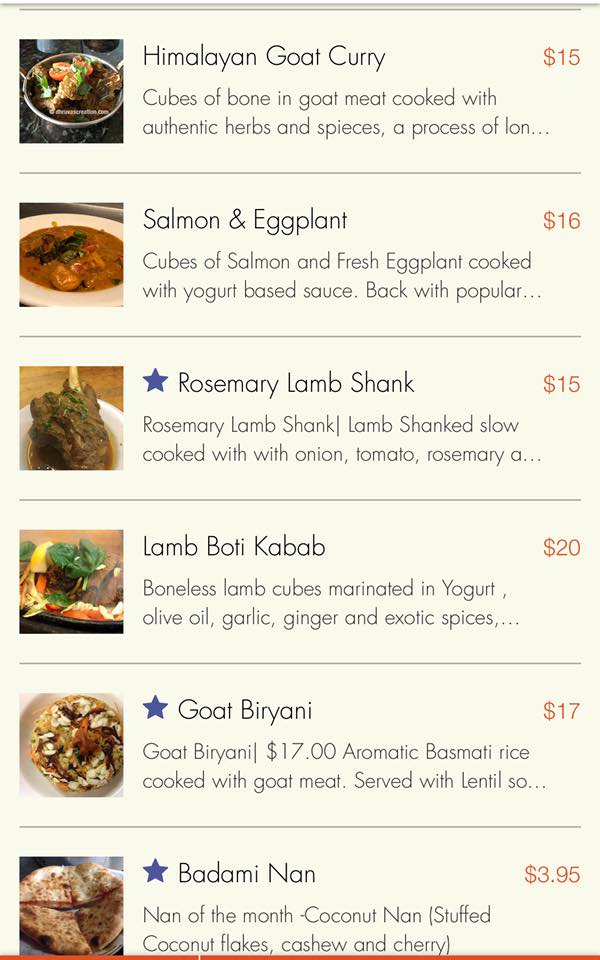Open the Himalayan Goat Curry item
Screen dimensions: 600x960
264,57
